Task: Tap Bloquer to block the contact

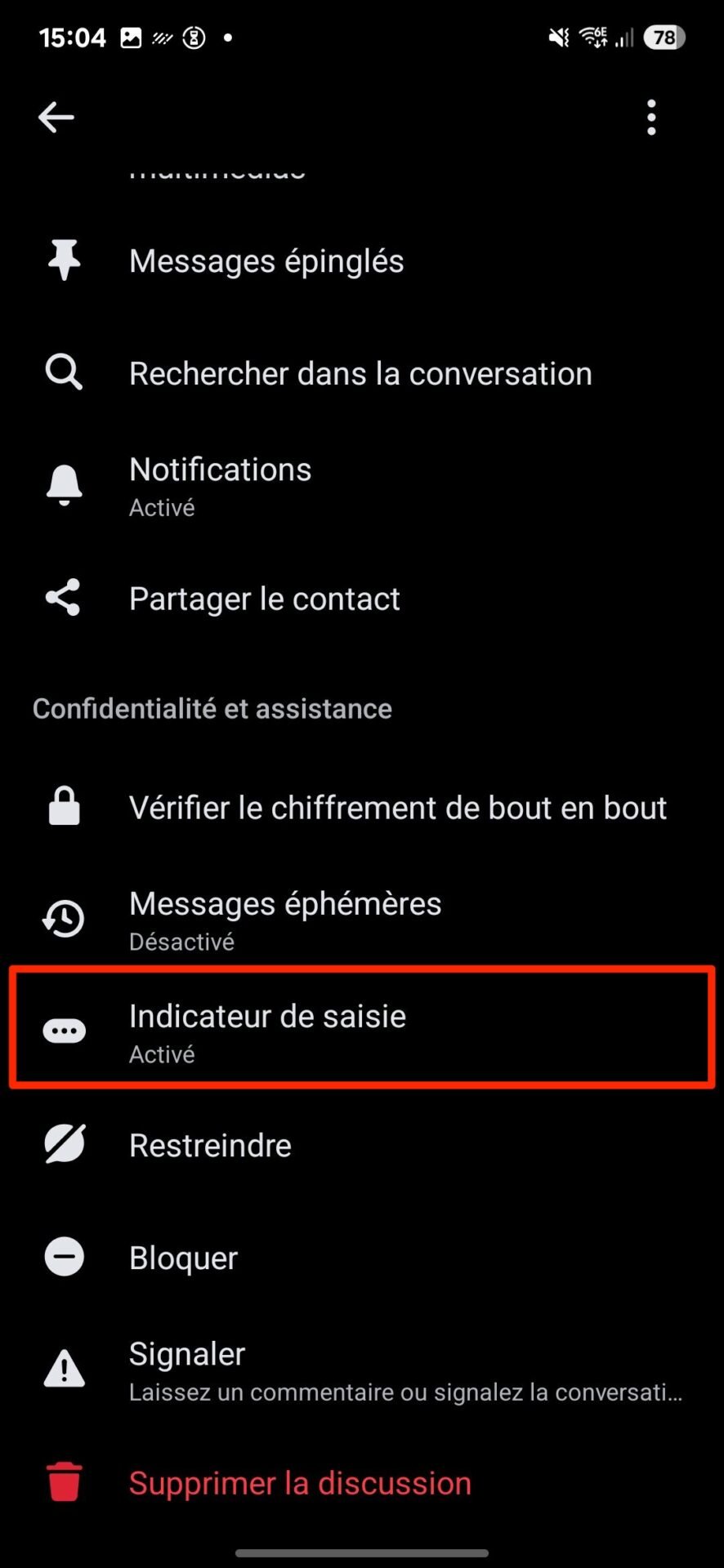Action: click(x=362, y=1258)
